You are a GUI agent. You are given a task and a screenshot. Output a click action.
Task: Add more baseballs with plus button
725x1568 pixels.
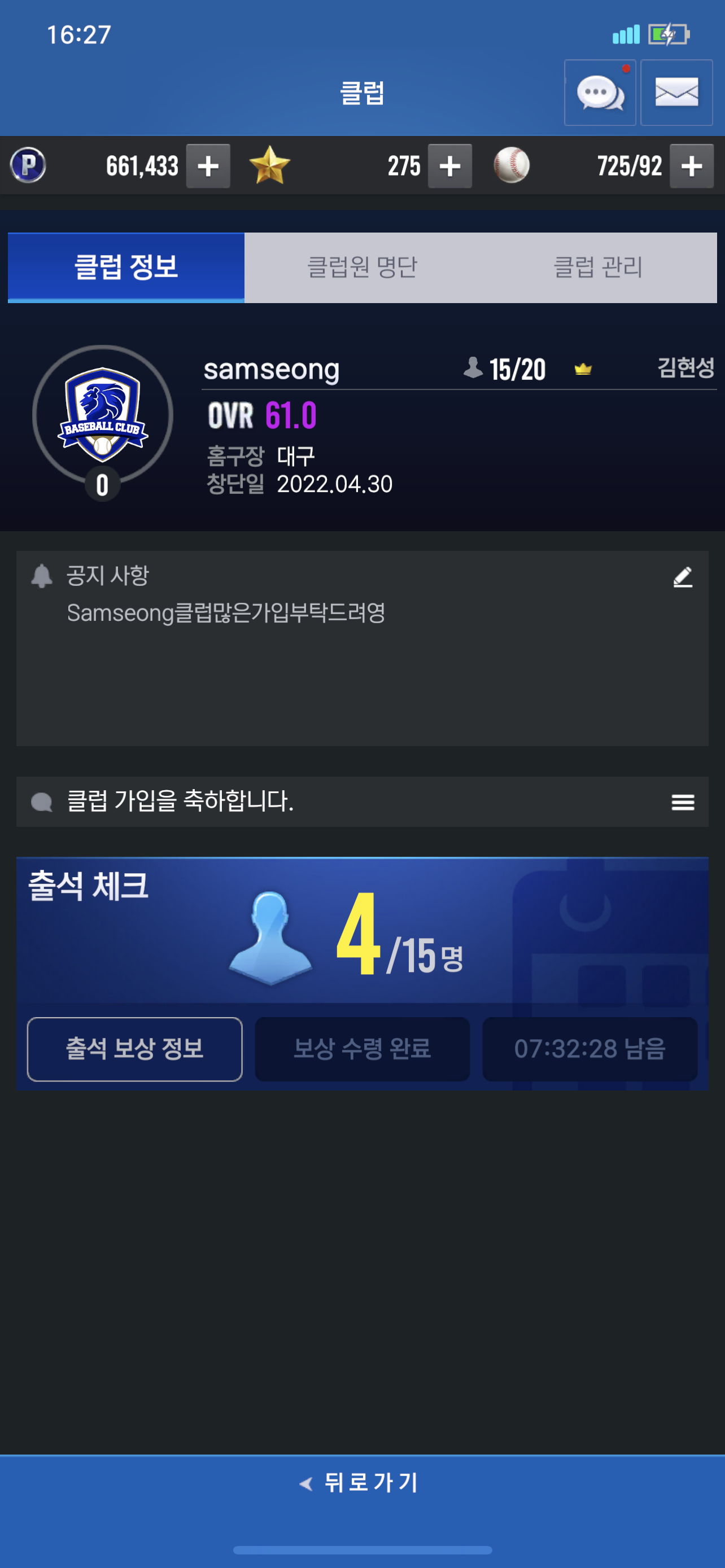click(692, 166)
